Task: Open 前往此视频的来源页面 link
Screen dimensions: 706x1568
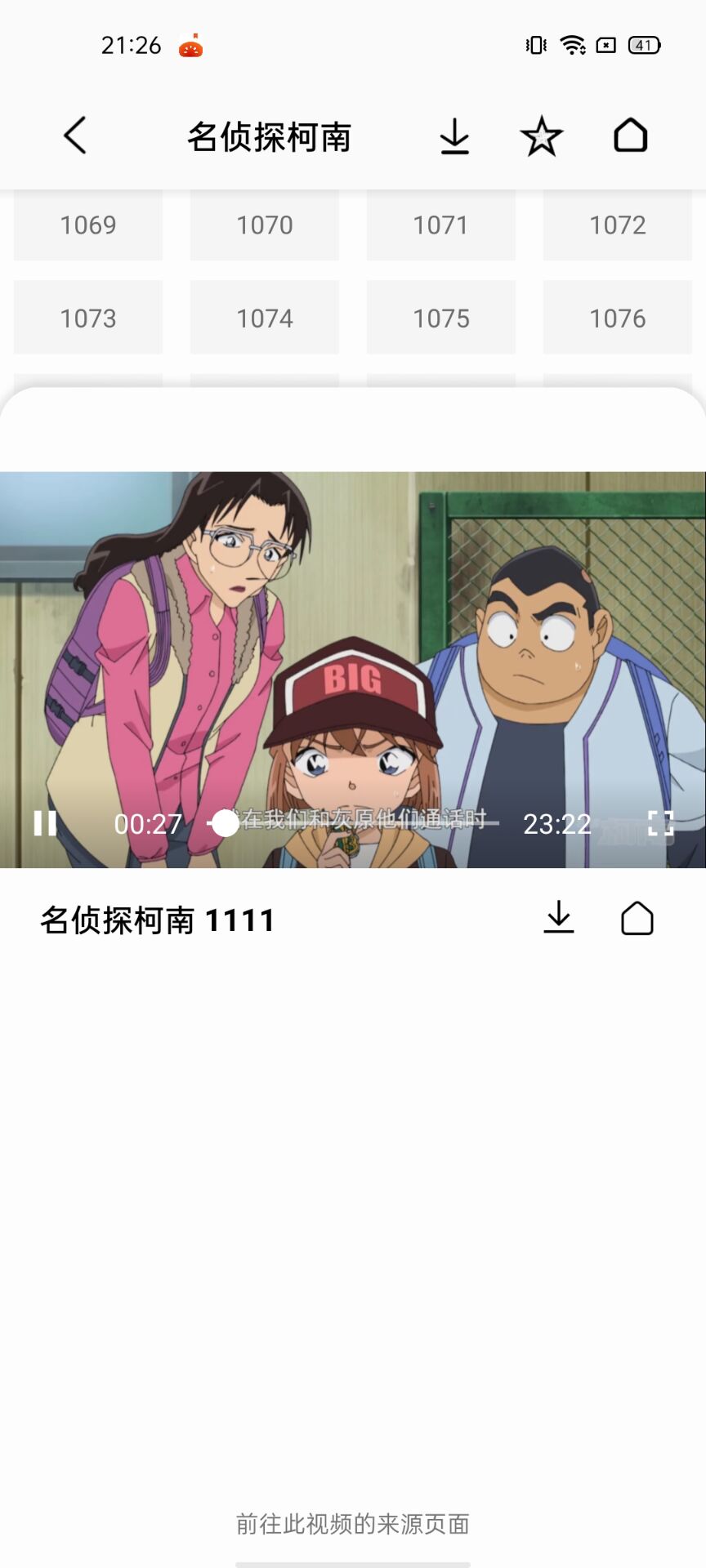Action: point(353,1524)
